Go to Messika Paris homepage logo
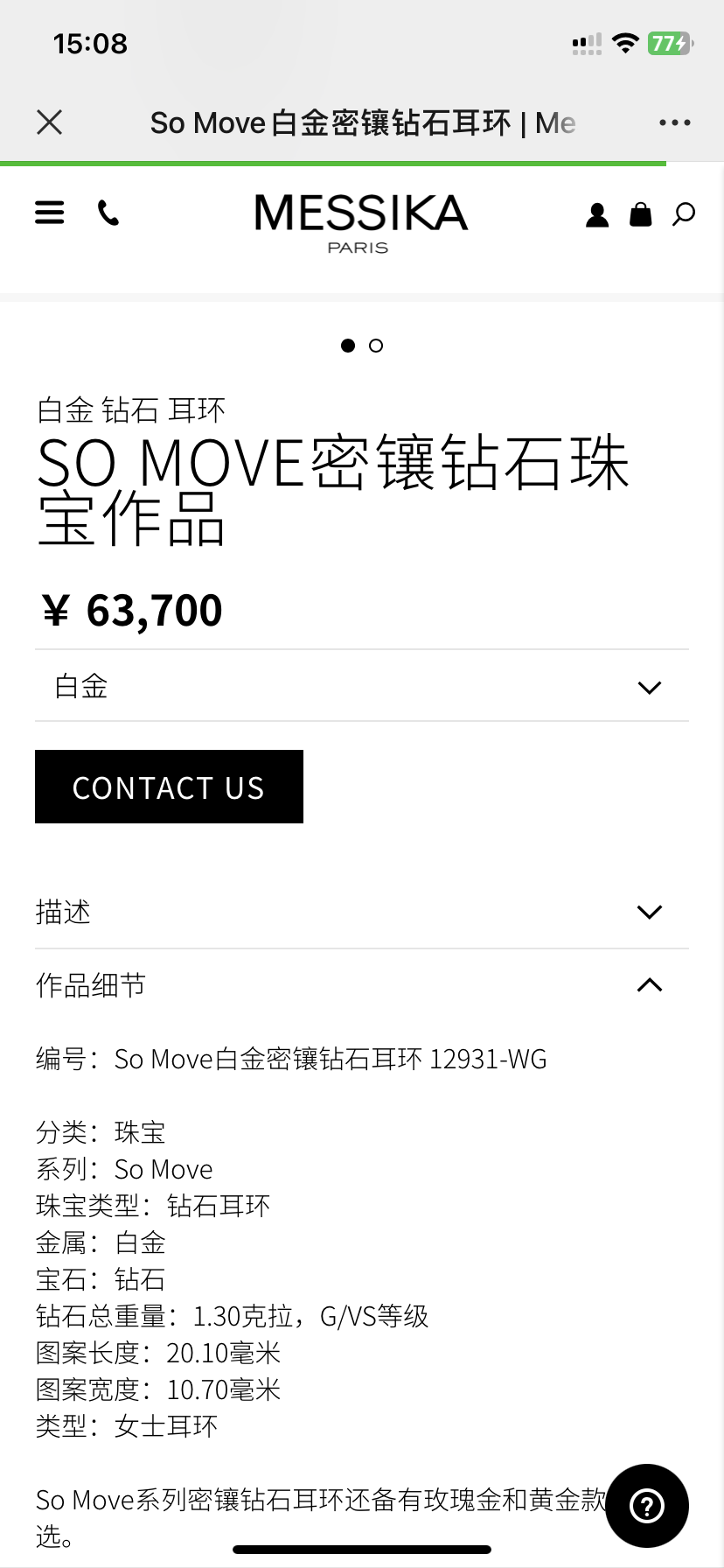This screenshot has height=1568, width=724. tap(361, 222)
